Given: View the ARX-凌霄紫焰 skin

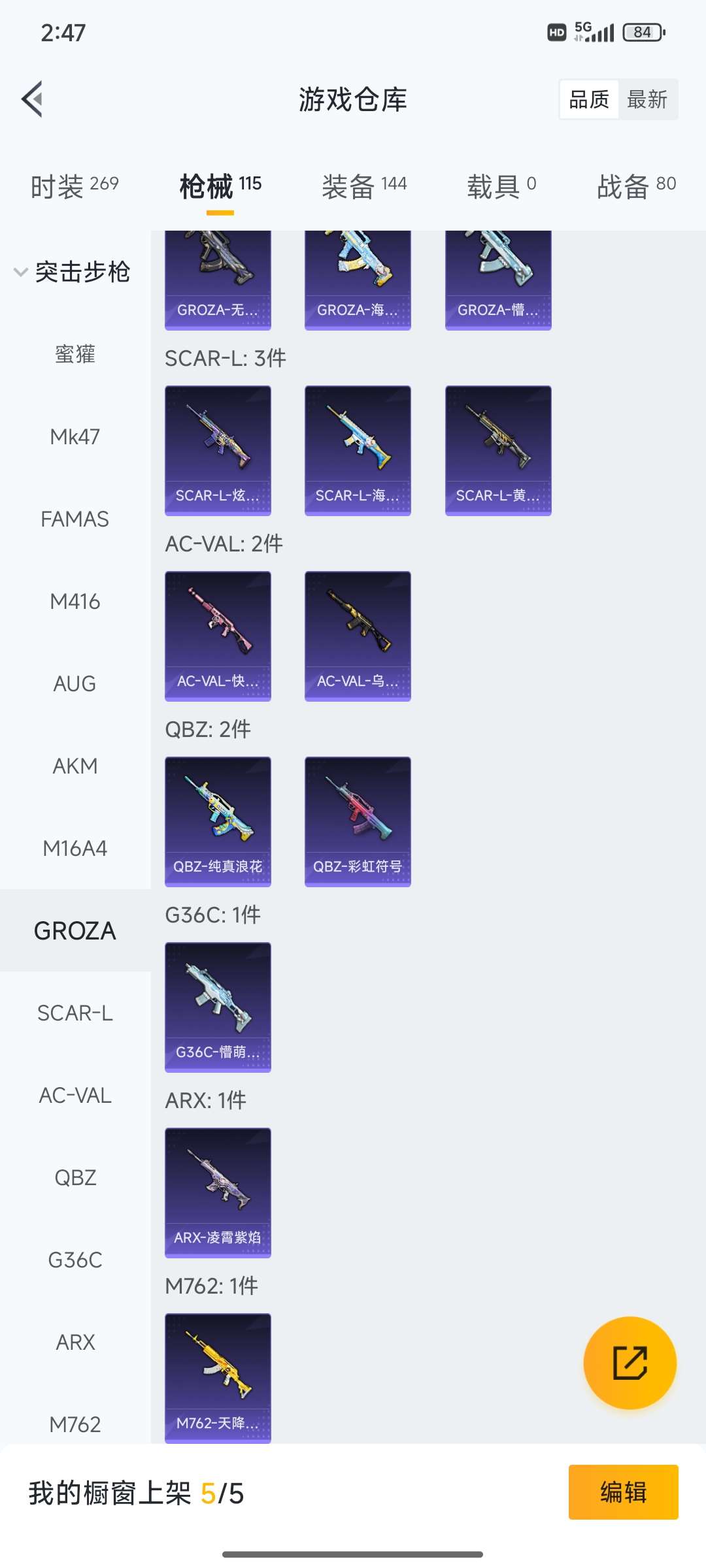Looking at the screenshot, I should [218, 1192].
